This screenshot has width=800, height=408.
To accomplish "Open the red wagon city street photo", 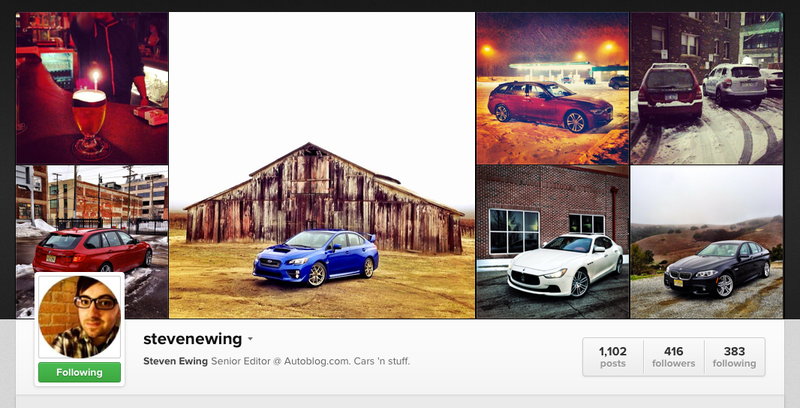I will (x=92, y=225).
